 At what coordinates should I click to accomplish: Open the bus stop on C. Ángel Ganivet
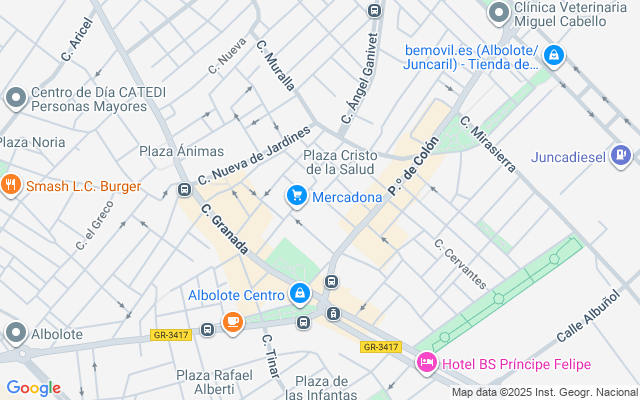(375, 11)
